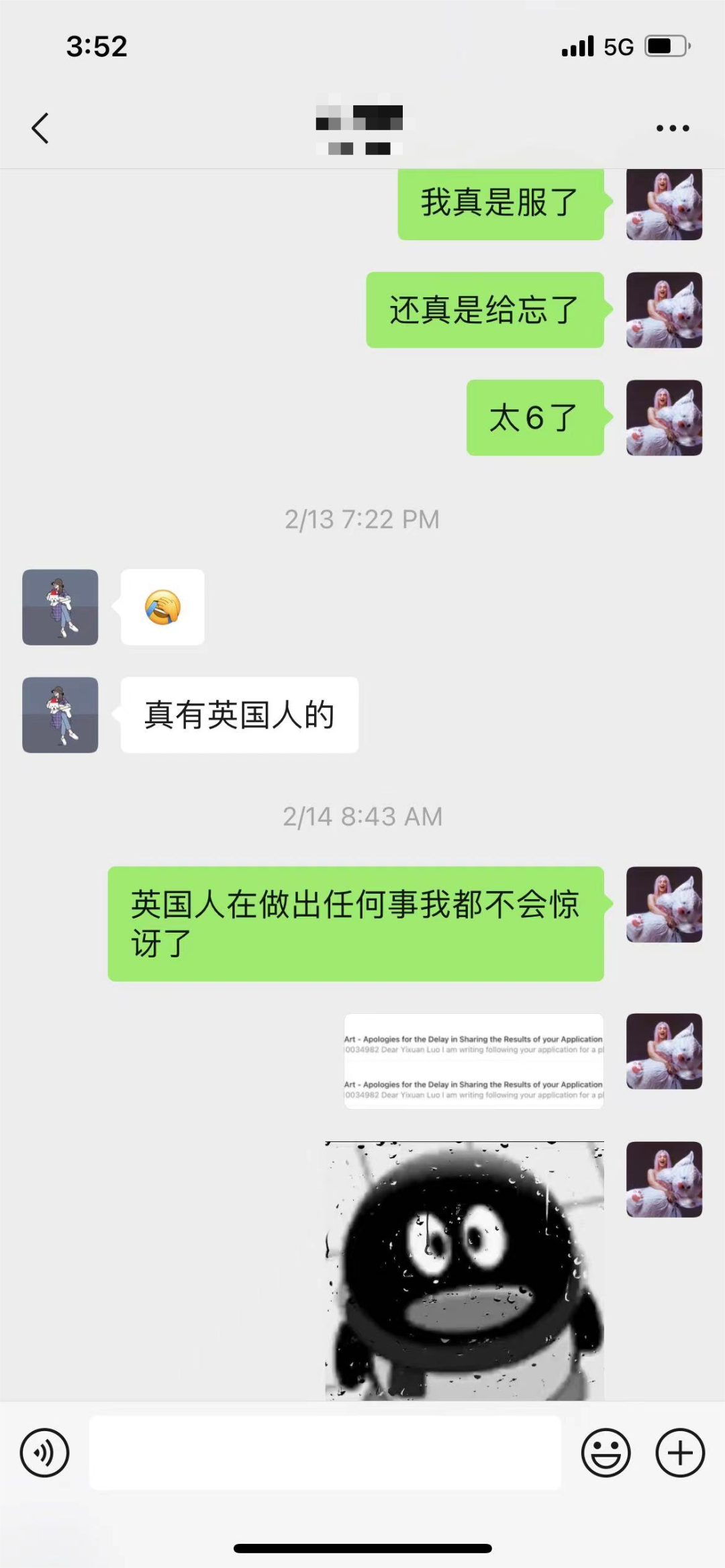Go back to the chat list
Image resolution: width=725 pixels, height=1568 pixels.
(40, 127)
